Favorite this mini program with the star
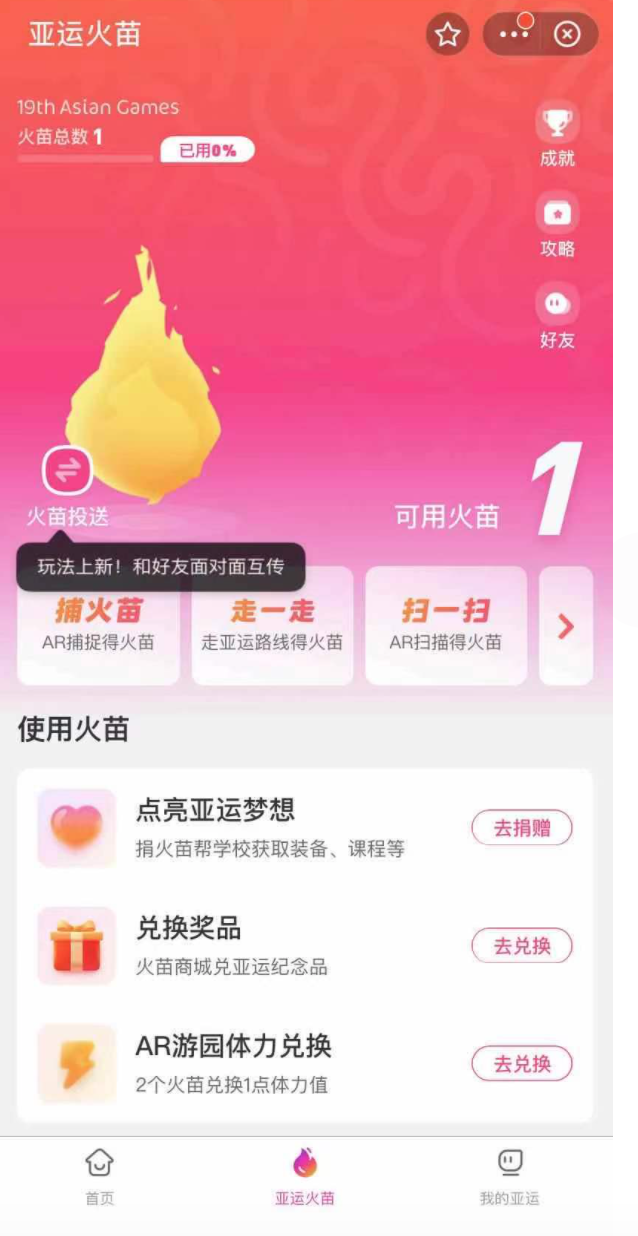This screenshot has width=638, height=1236. [x=447, y=36]
